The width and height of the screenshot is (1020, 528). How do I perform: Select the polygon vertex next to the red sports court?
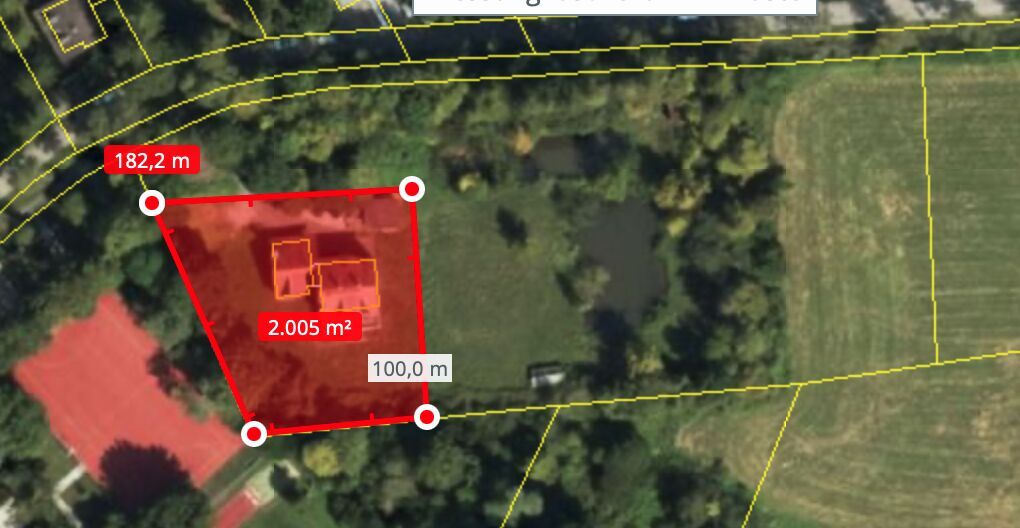click(254, 434)
